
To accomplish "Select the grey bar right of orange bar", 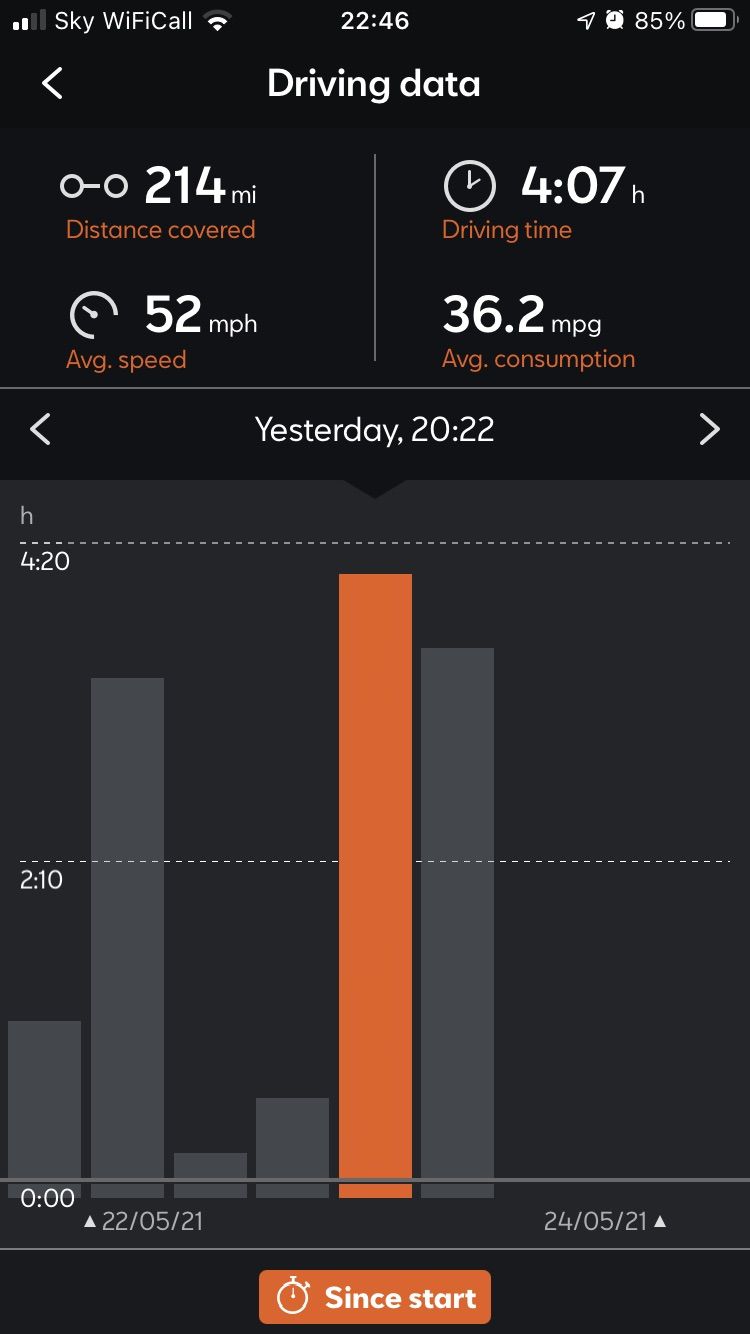I will (457, 923).
